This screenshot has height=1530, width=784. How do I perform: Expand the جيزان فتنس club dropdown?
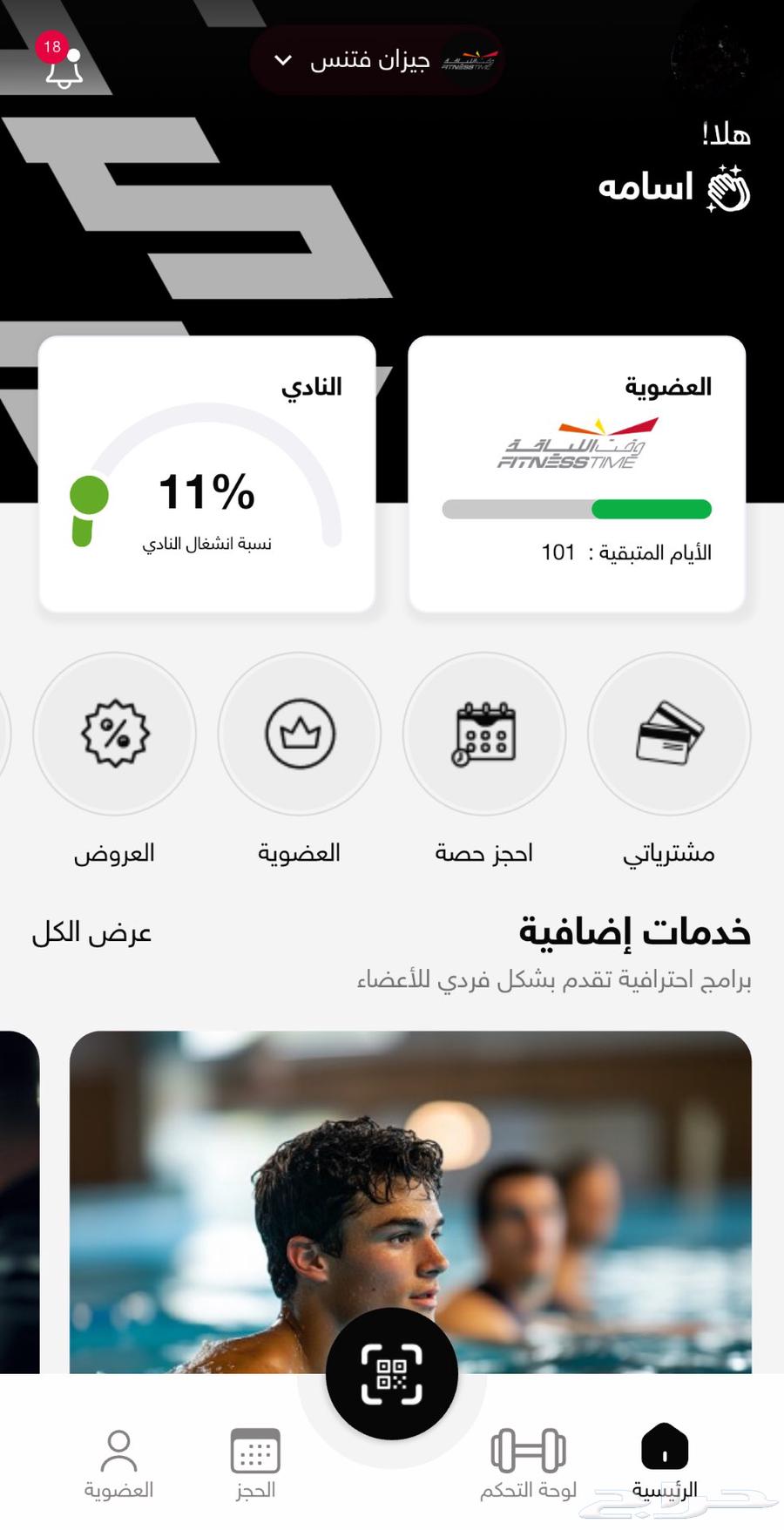(x=376, y=60)
